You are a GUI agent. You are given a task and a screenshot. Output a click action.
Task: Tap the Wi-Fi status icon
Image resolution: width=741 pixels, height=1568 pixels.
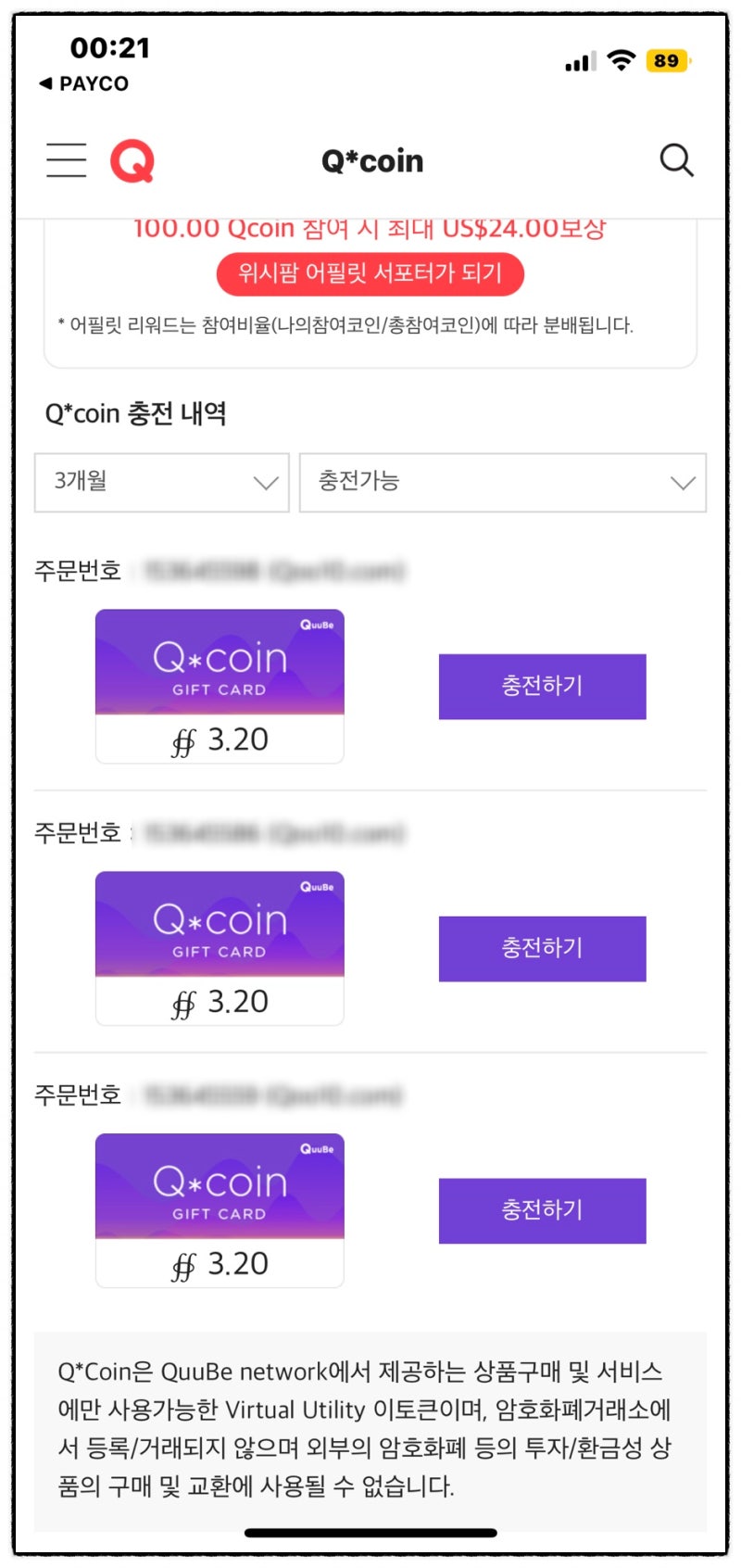coord(622,61)
